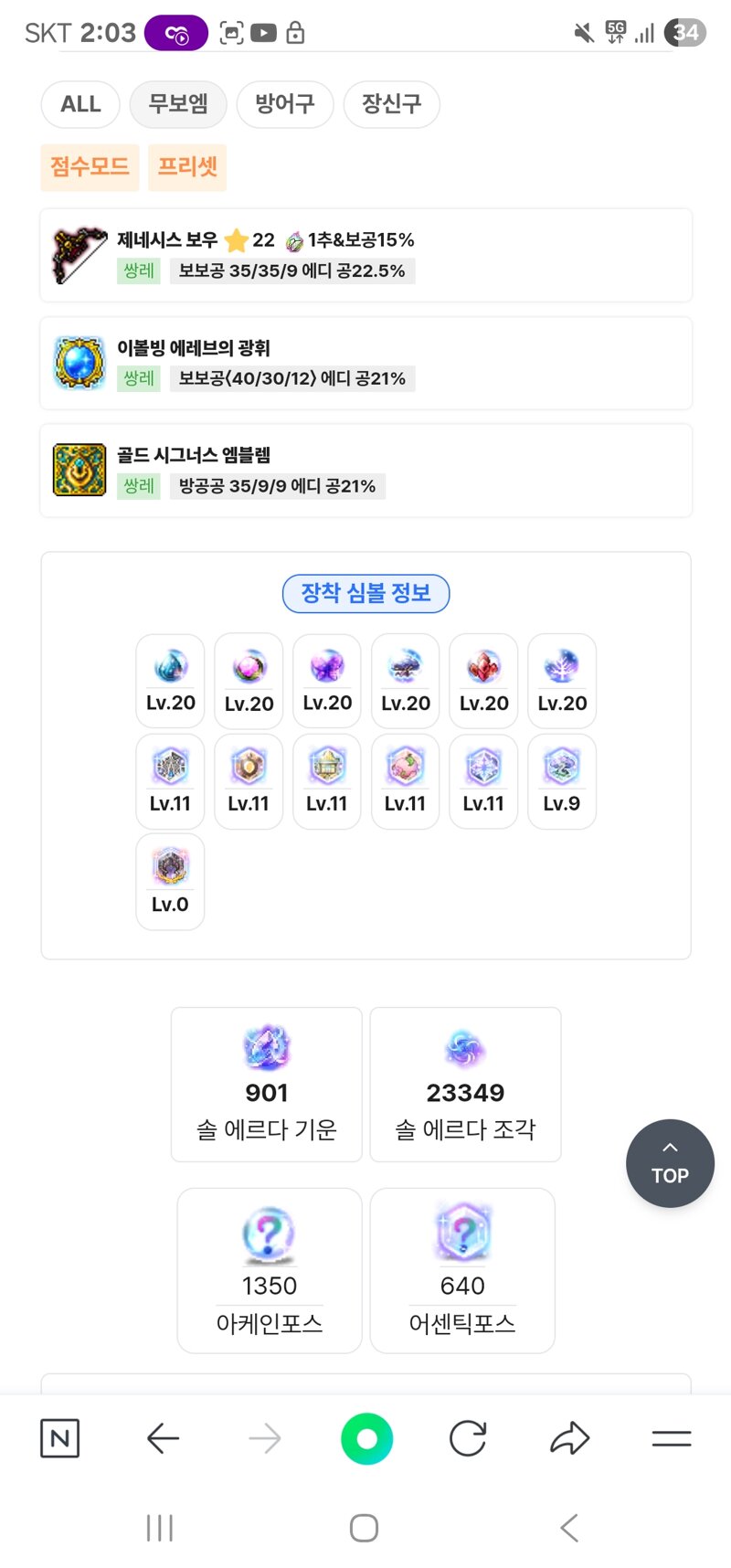Open the 제네시스 보우 item card
Viewport: 731px width, 1568px height.
365,255
